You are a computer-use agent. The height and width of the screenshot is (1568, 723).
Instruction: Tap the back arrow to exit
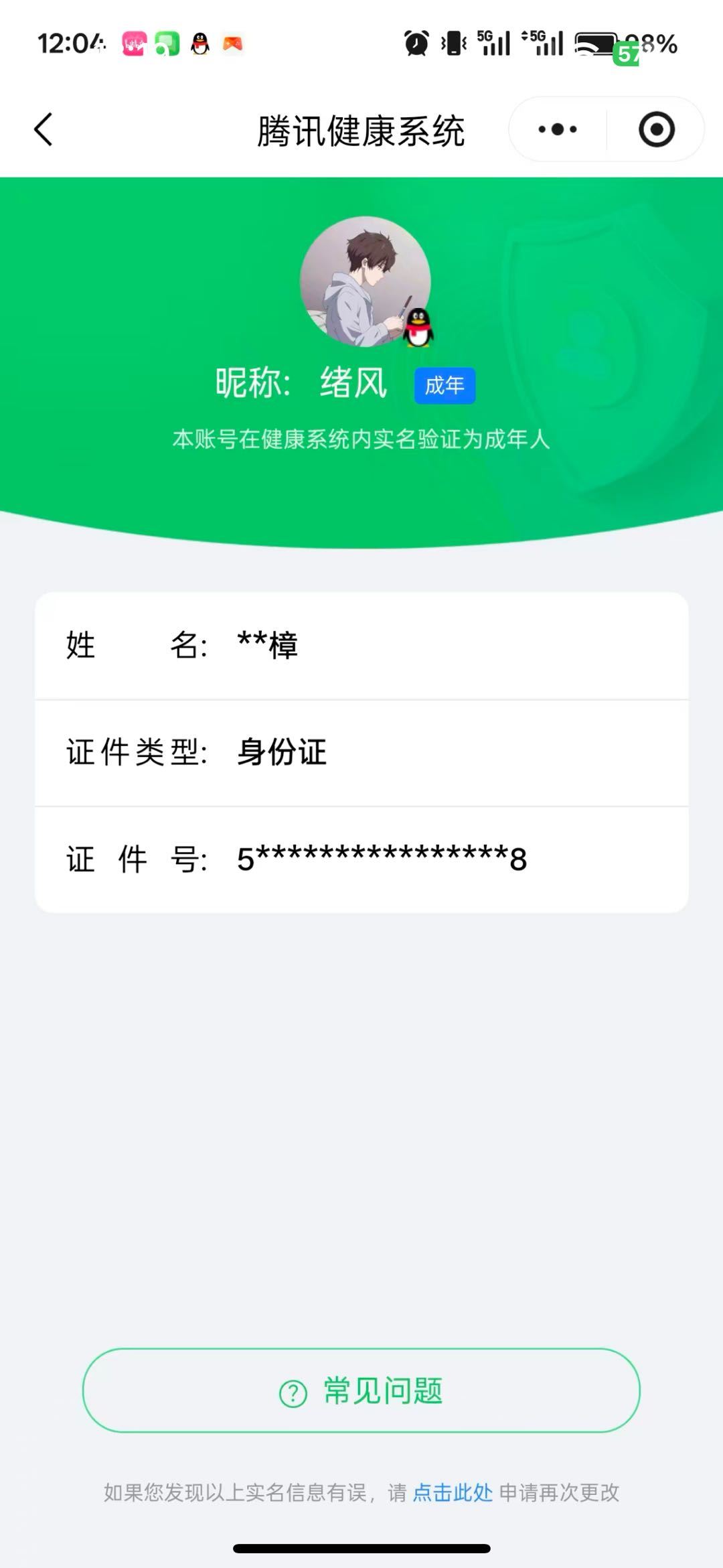coord(43,131)
